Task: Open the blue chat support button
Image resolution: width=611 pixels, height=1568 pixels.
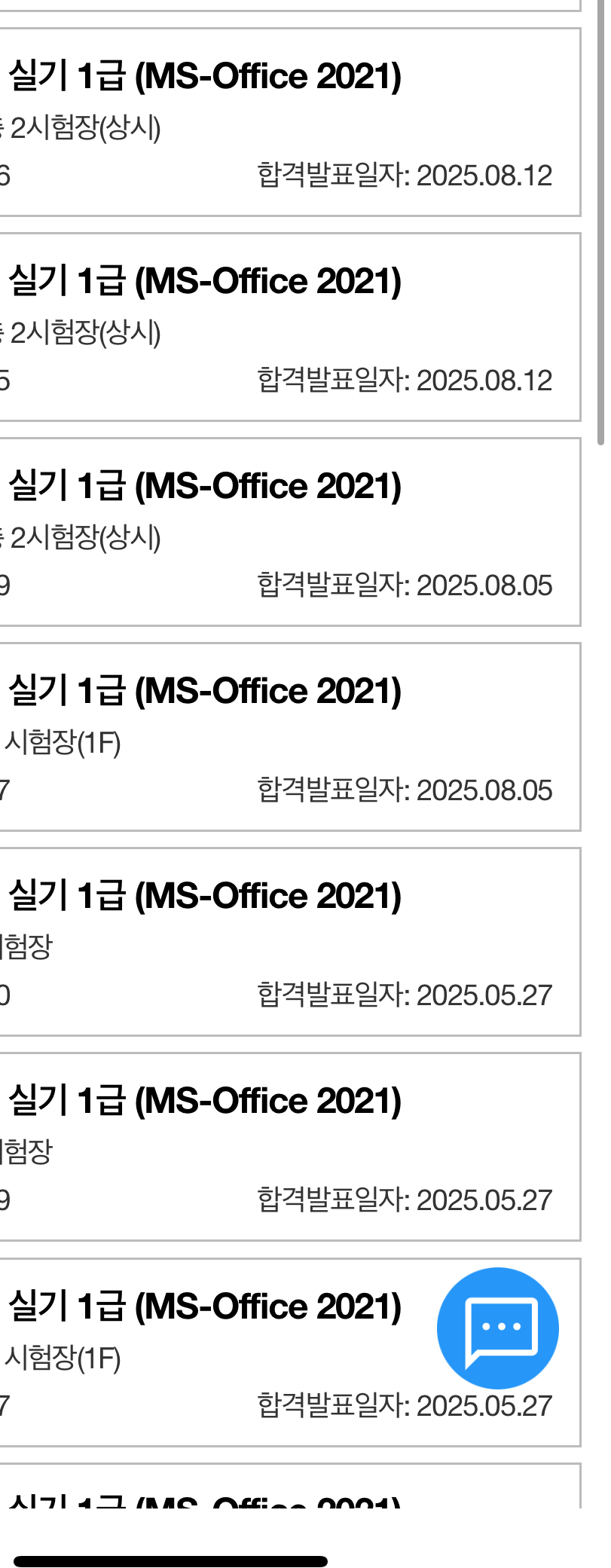Action: pyautogui.click(x=497, y=1328)
